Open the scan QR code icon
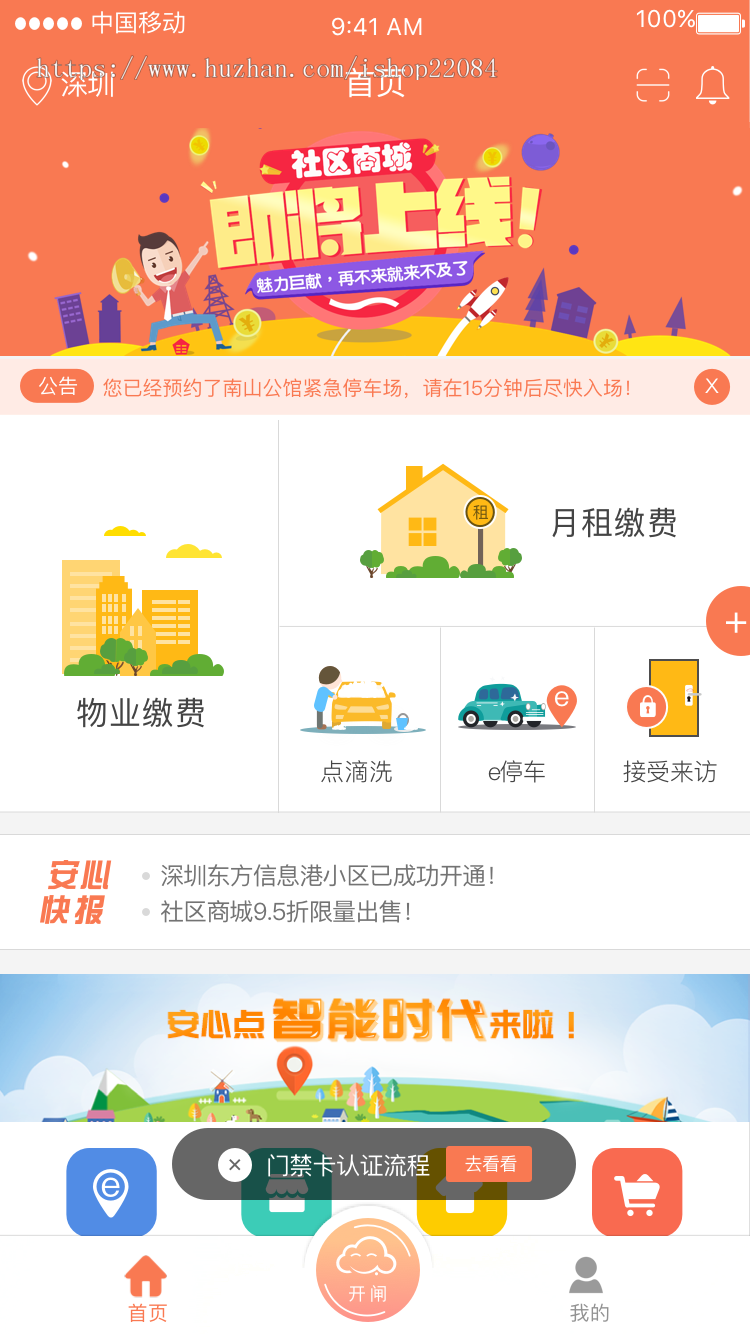 (652, 85)
